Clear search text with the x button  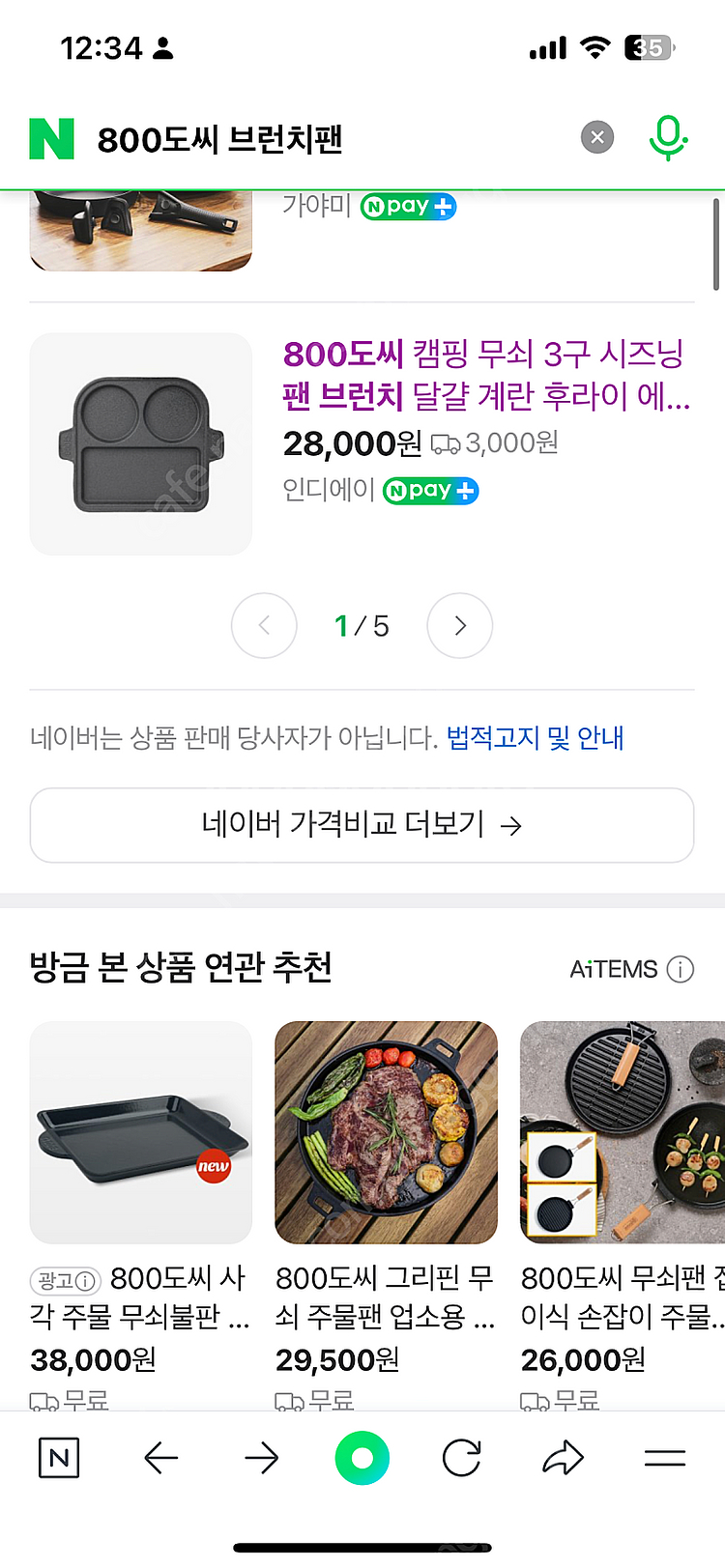coord(596,136)
